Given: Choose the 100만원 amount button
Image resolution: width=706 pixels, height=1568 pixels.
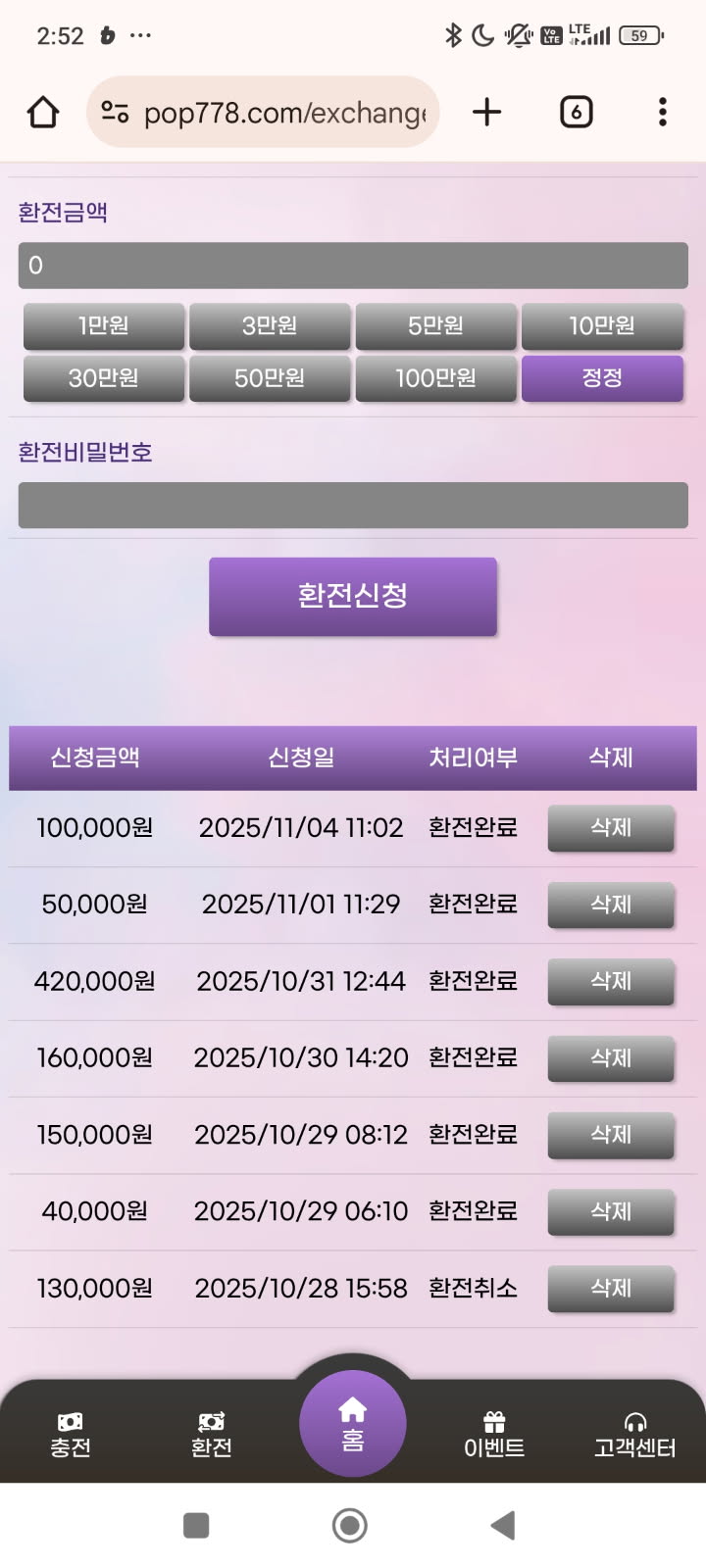Looking at the screenshot, I should [435, 378].
